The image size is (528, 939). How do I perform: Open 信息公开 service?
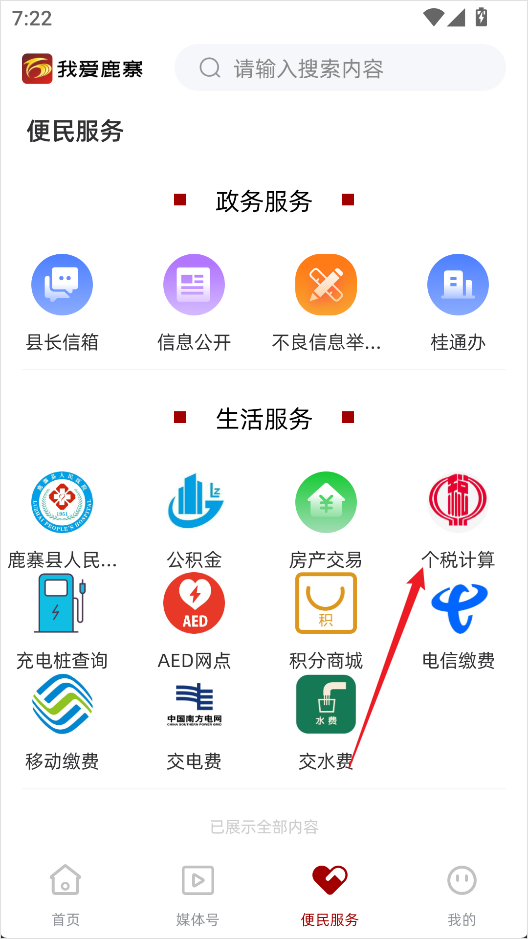tap(194, 302)
